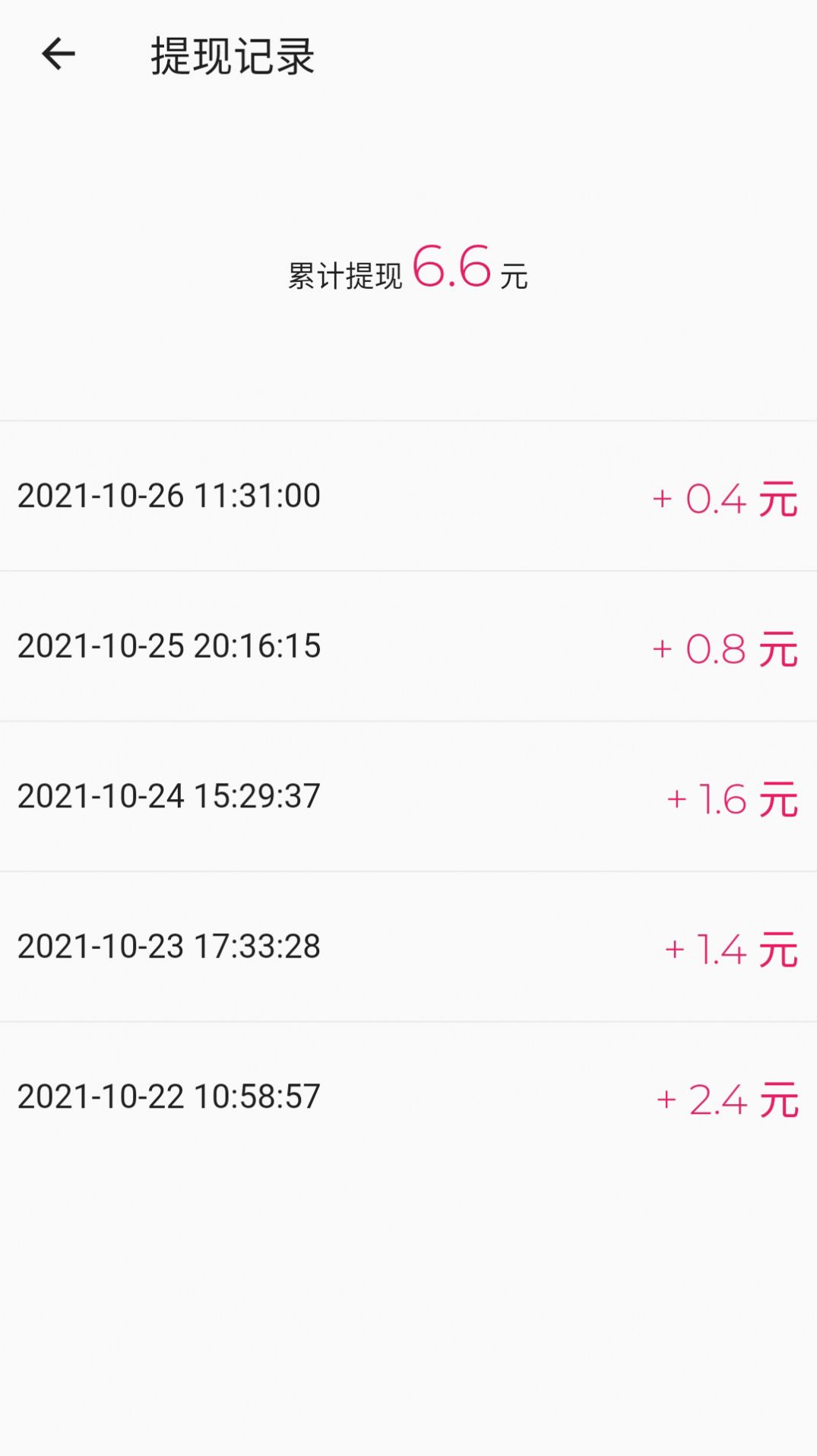The height and width of the screenshot is (1456, 817).
Task: Go back from the 提现记录 page
Action: (x=58, y=55)
